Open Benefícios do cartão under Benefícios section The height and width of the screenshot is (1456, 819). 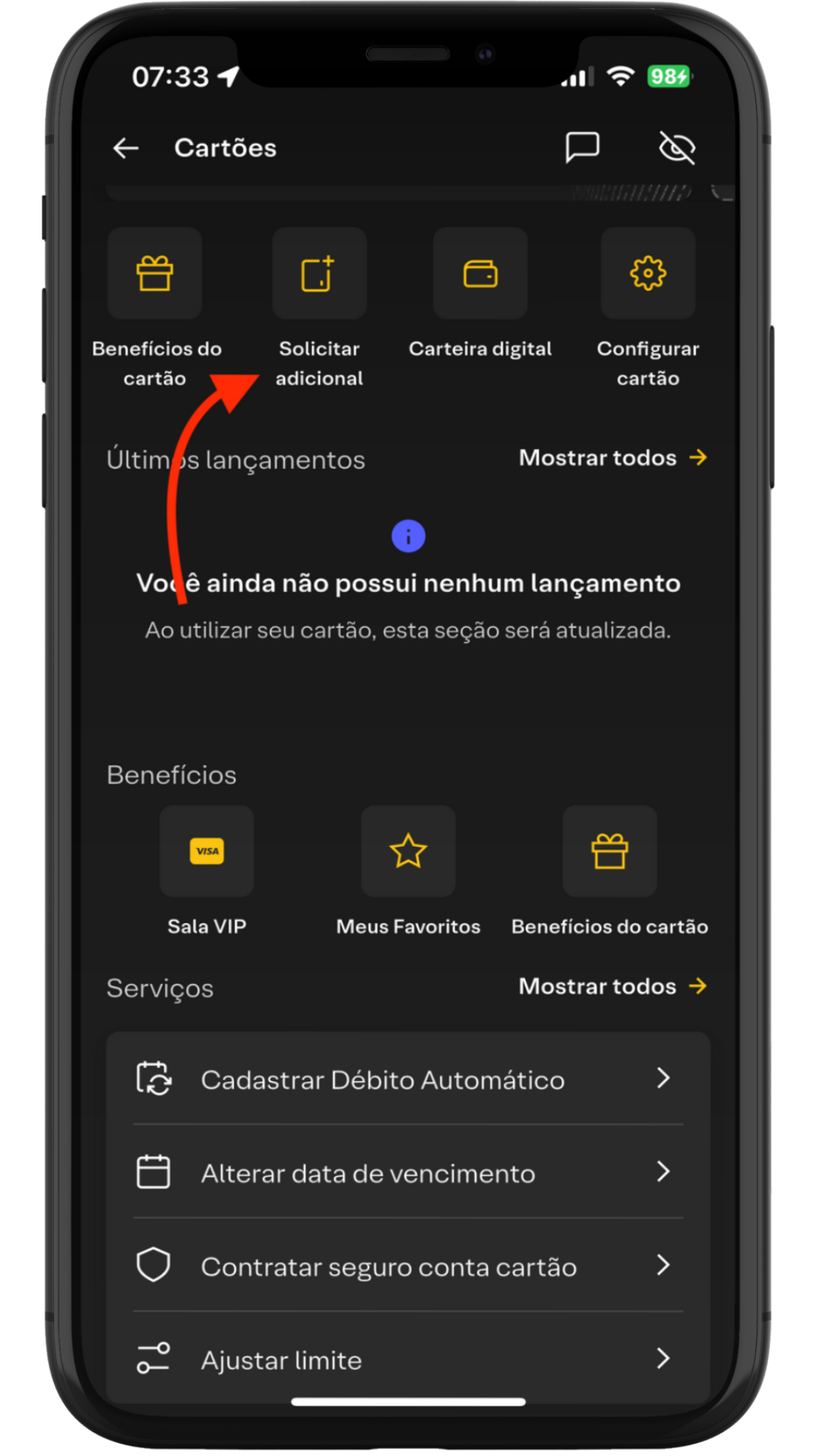pyautogui.click(x=609, y=852)
